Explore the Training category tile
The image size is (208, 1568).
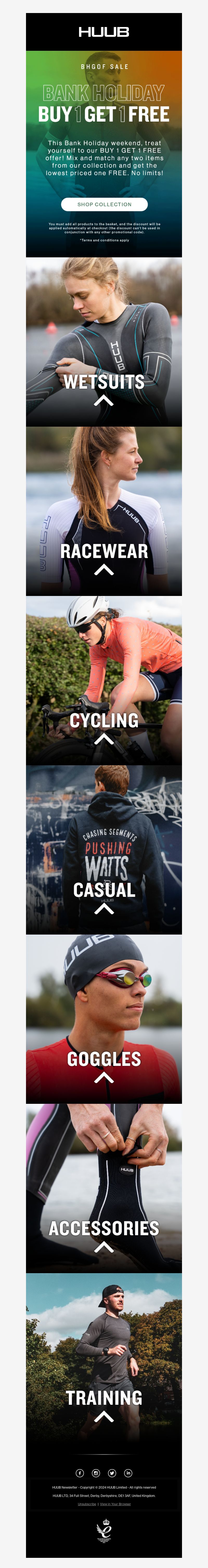104,1357
